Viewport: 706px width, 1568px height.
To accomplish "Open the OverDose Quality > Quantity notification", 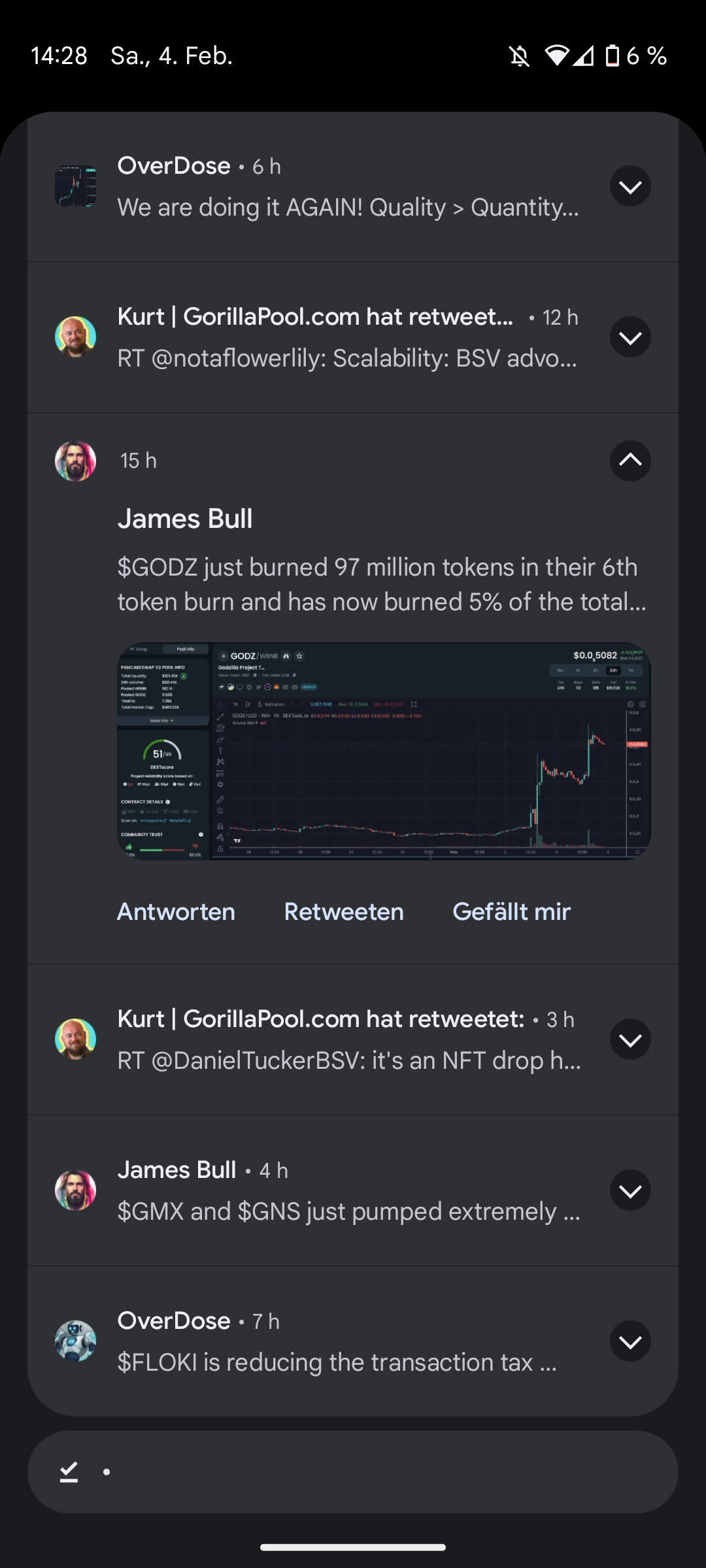I will pyautogui.click(x=348, y=208).
